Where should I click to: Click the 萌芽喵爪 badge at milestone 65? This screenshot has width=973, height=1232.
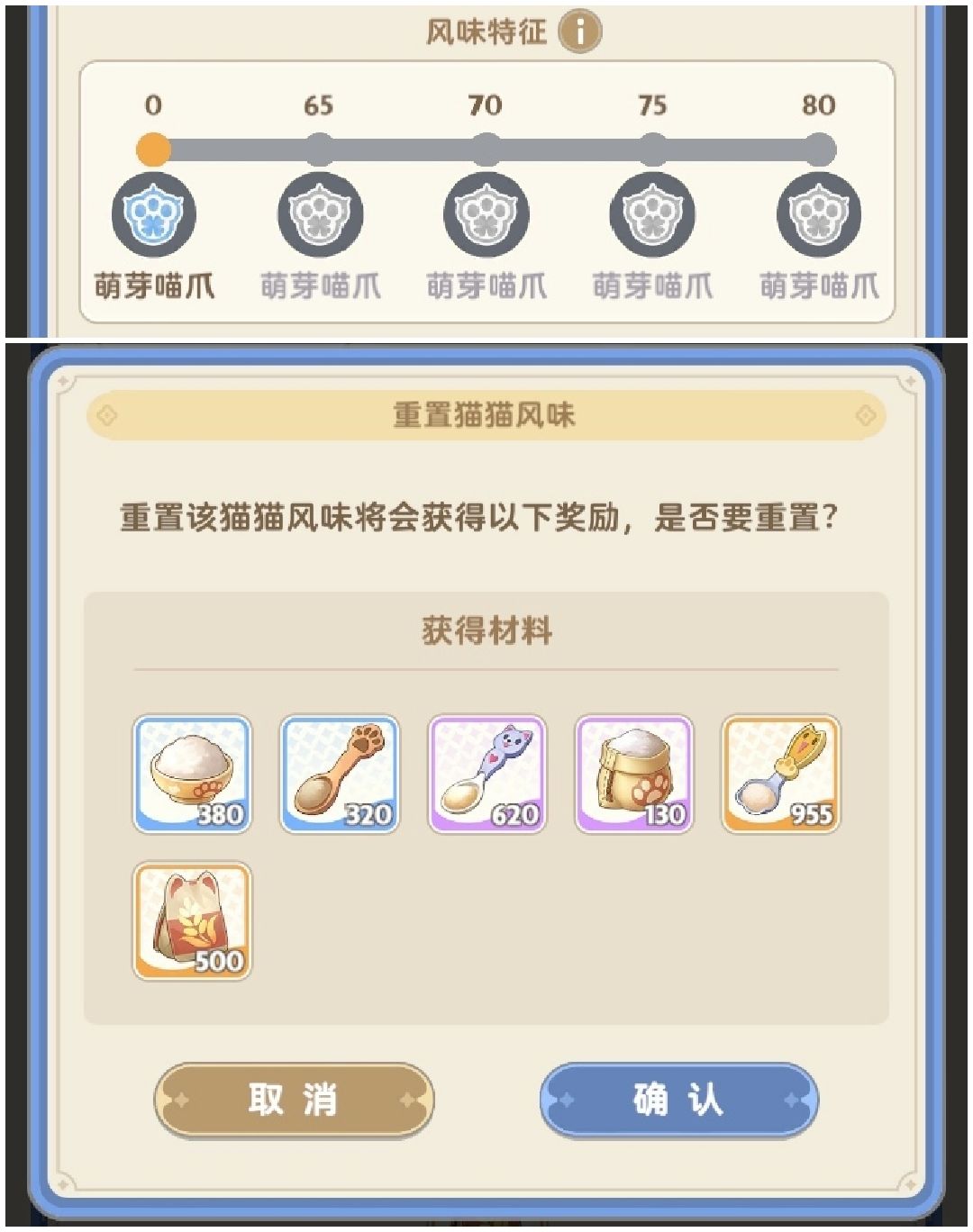(x=319, y=216)
